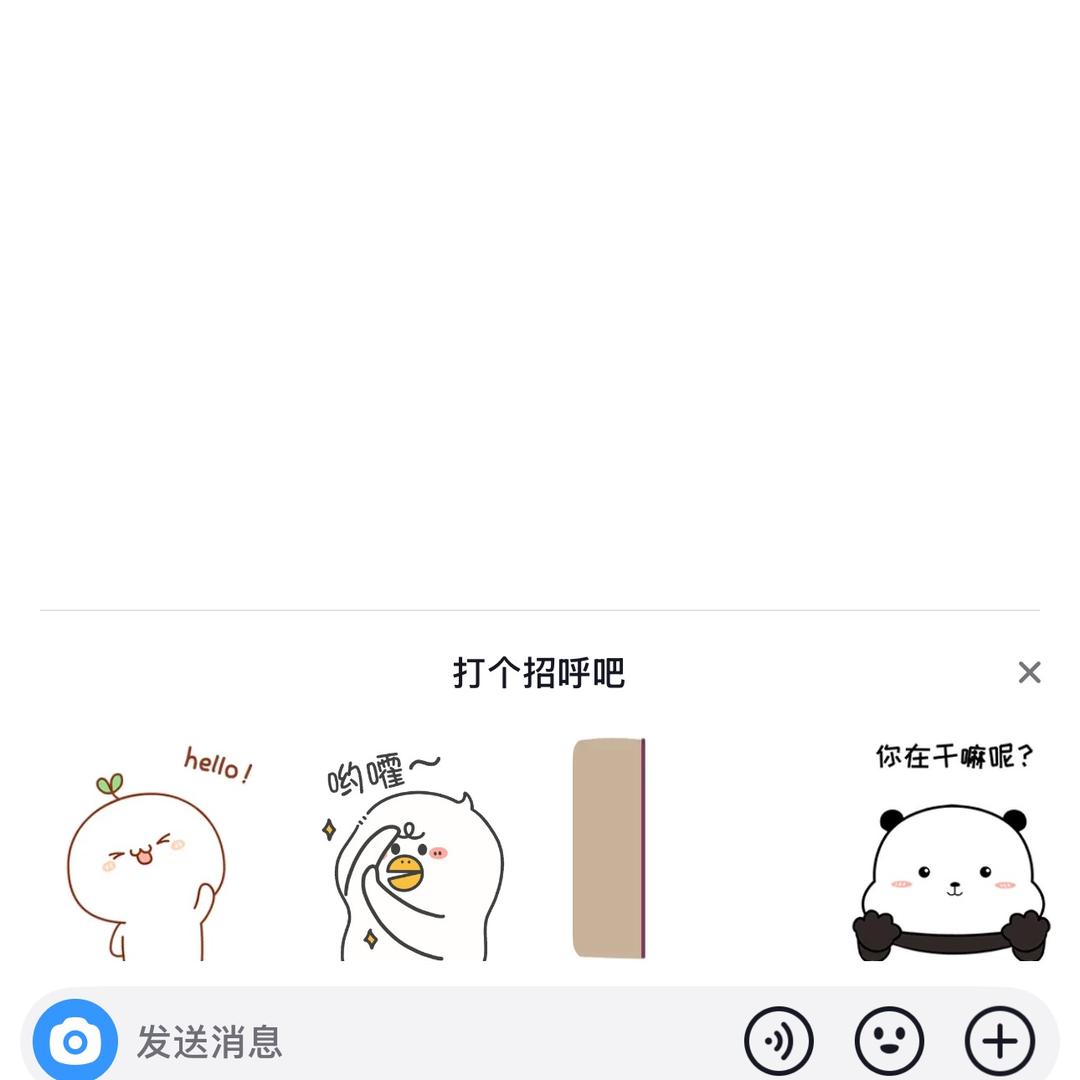This screenshot has height=1080, width=1080.
Task: Open the emoji picker
Action: (889, 1041)
